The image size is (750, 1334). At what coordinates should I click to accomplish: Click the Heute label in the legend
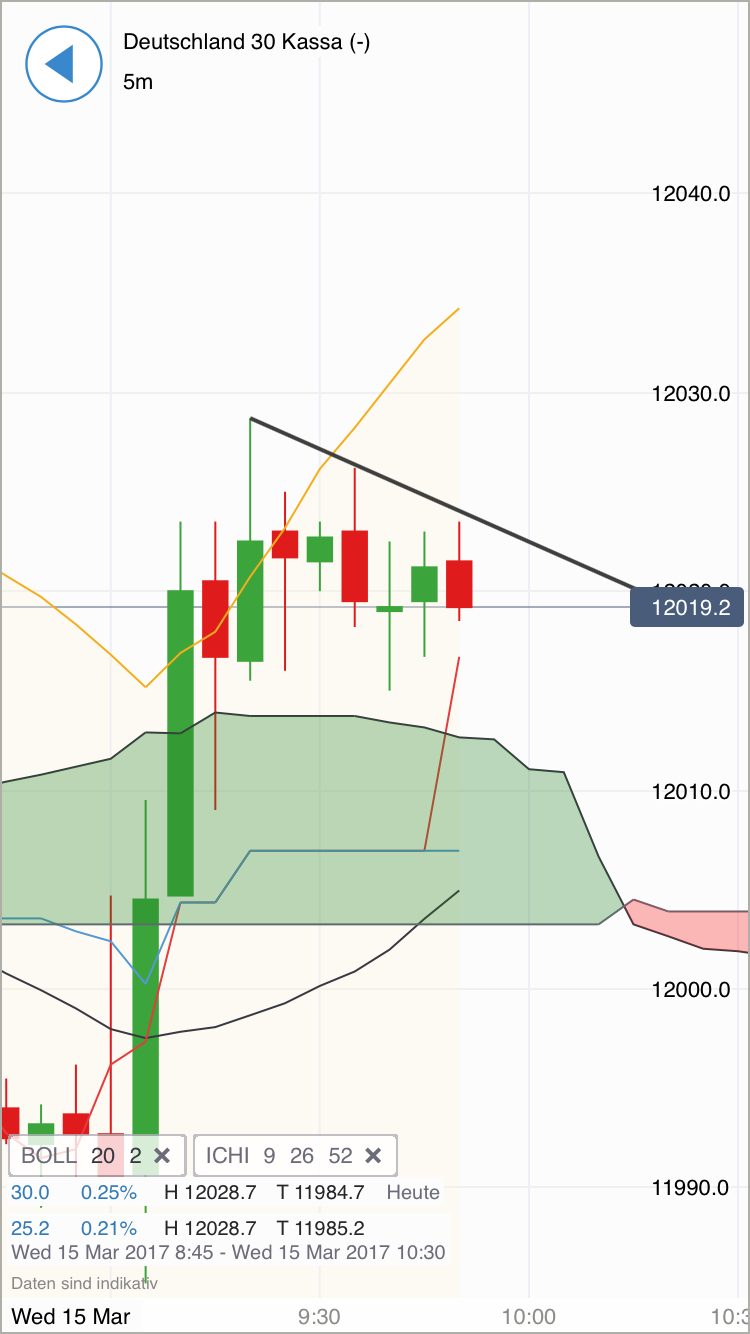click(414, 1192)
